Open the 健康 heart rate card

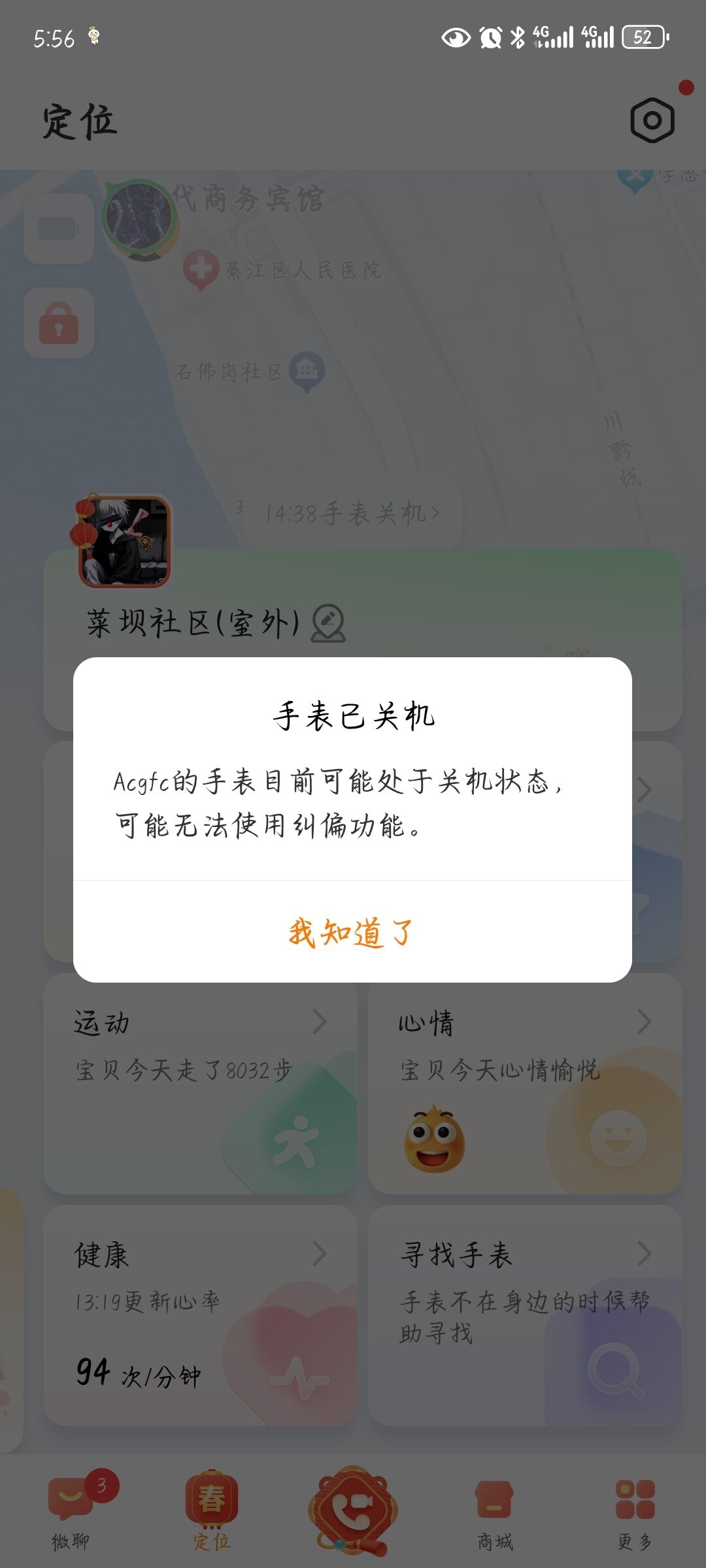tap(200, 1315)
